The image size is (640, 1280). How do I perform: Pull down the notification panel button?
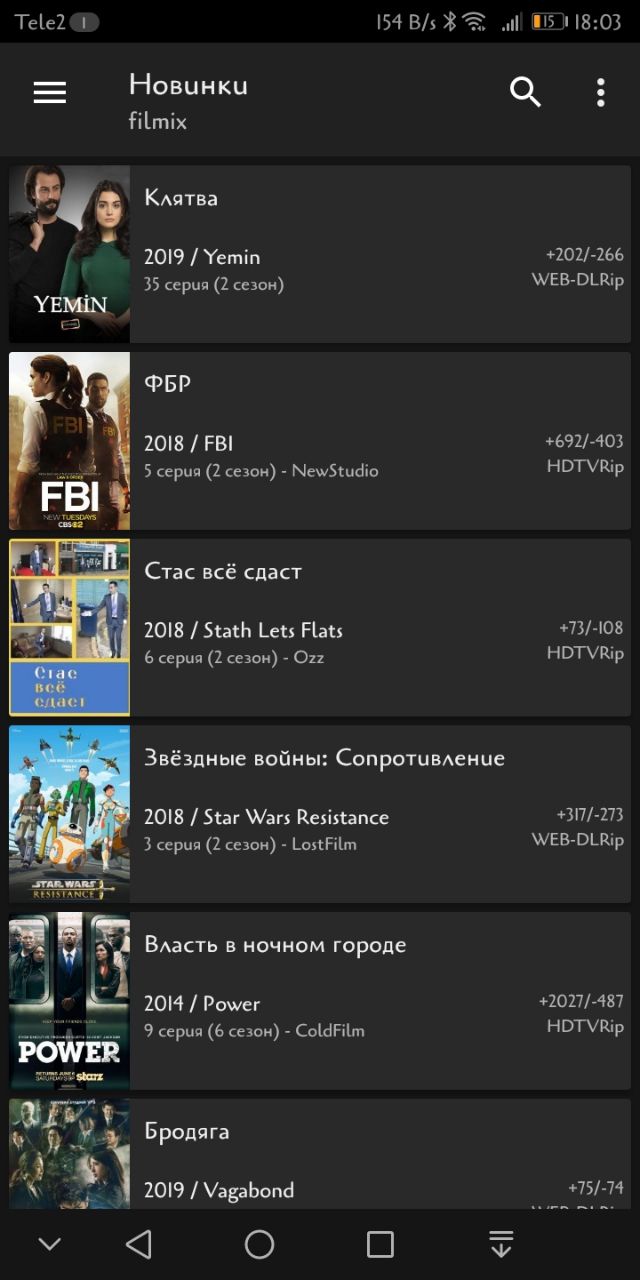click(501, 1244)
